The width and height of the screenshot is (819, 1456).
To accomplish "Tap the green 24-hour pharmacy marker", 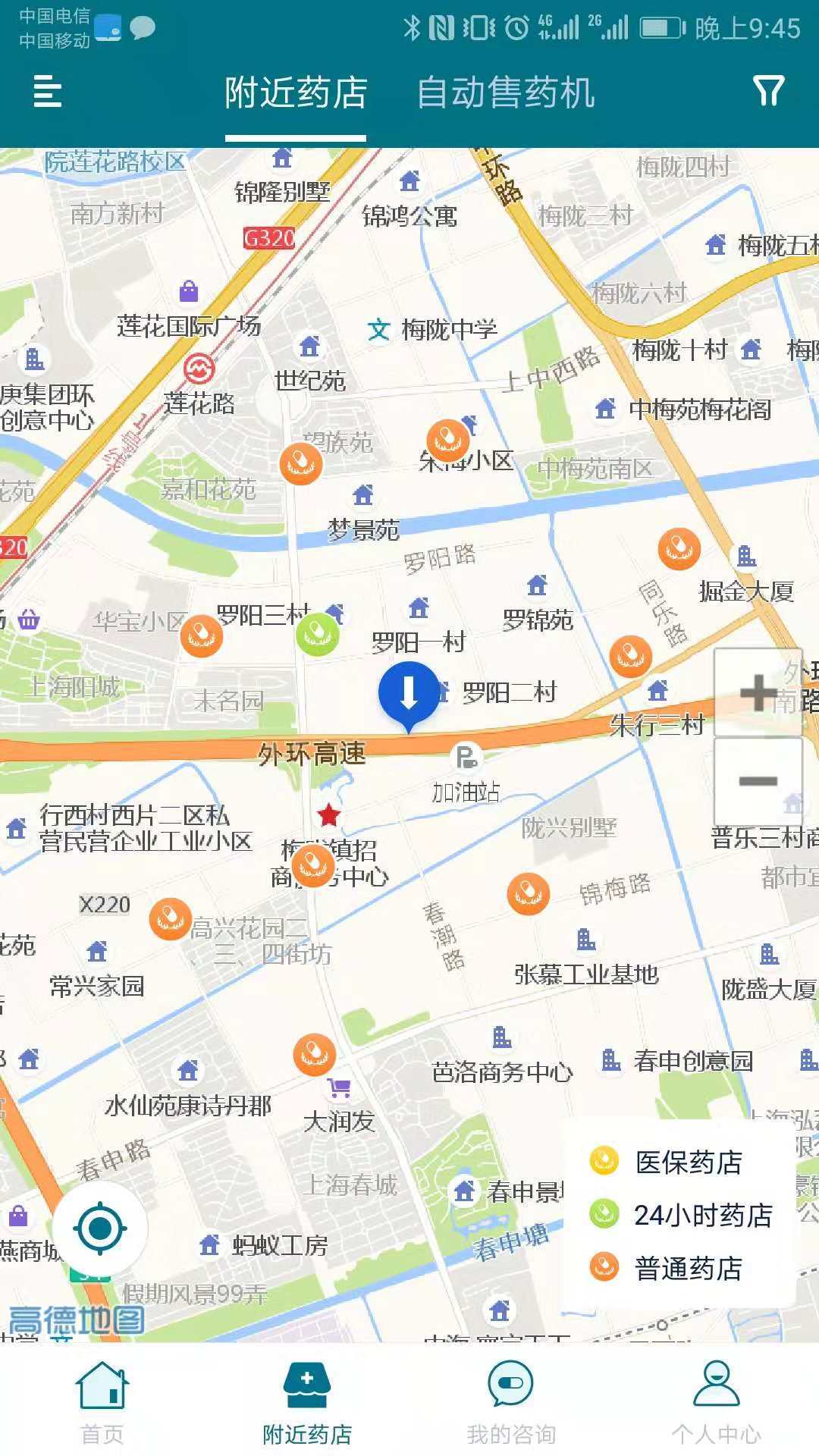I will [317, 635].
